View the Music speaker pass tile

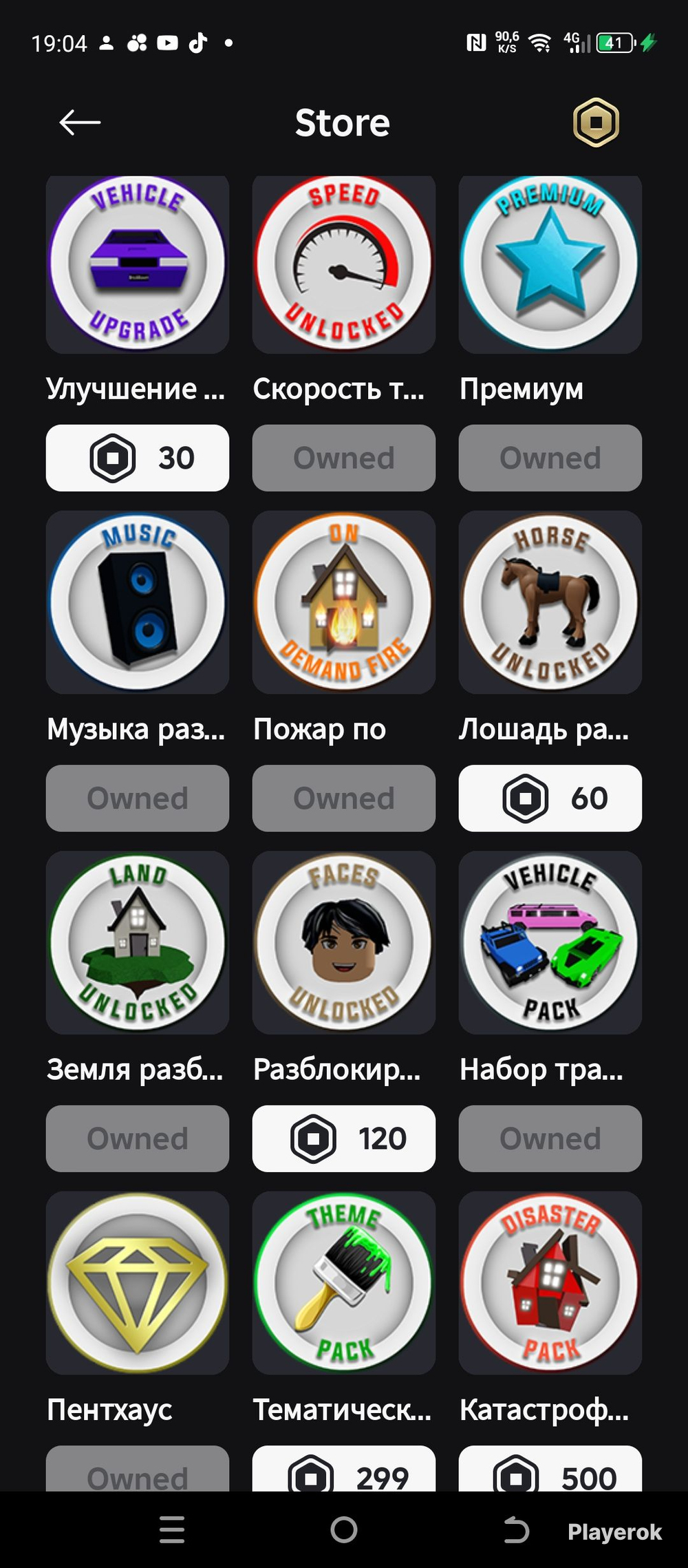pyautogui.click(x=138, y=602)
